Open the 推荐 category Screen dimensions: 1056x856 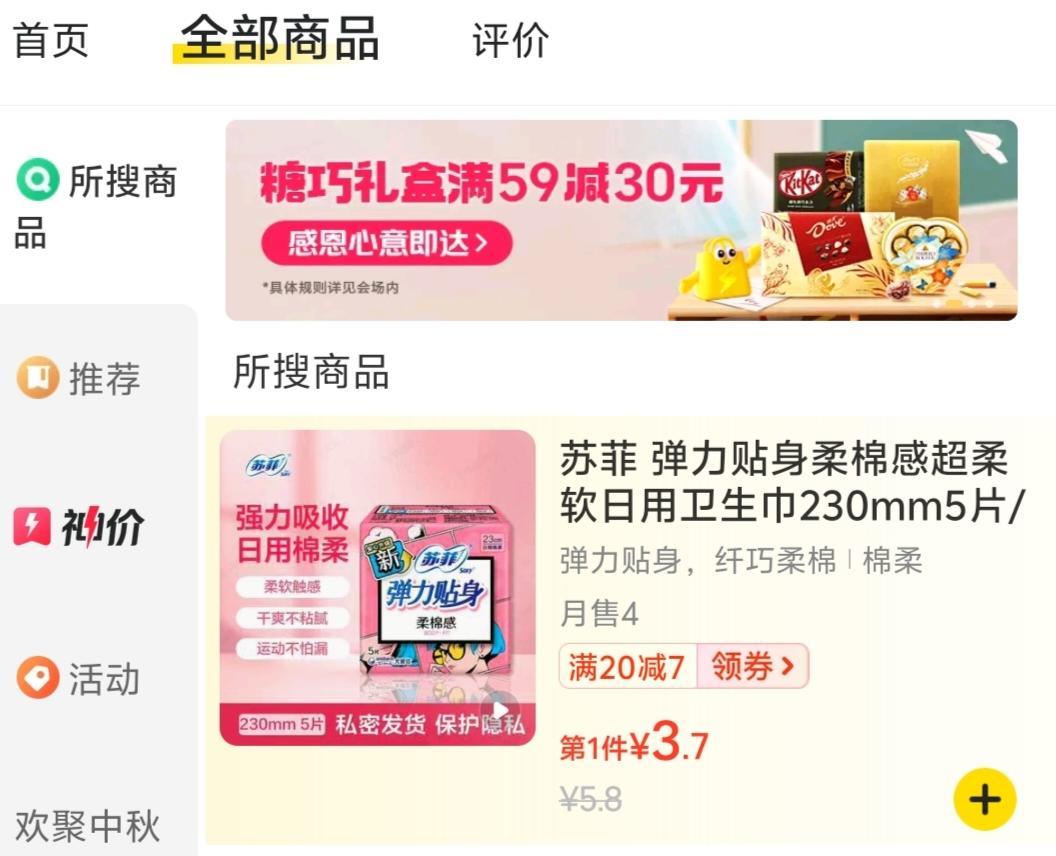[80, 378]
